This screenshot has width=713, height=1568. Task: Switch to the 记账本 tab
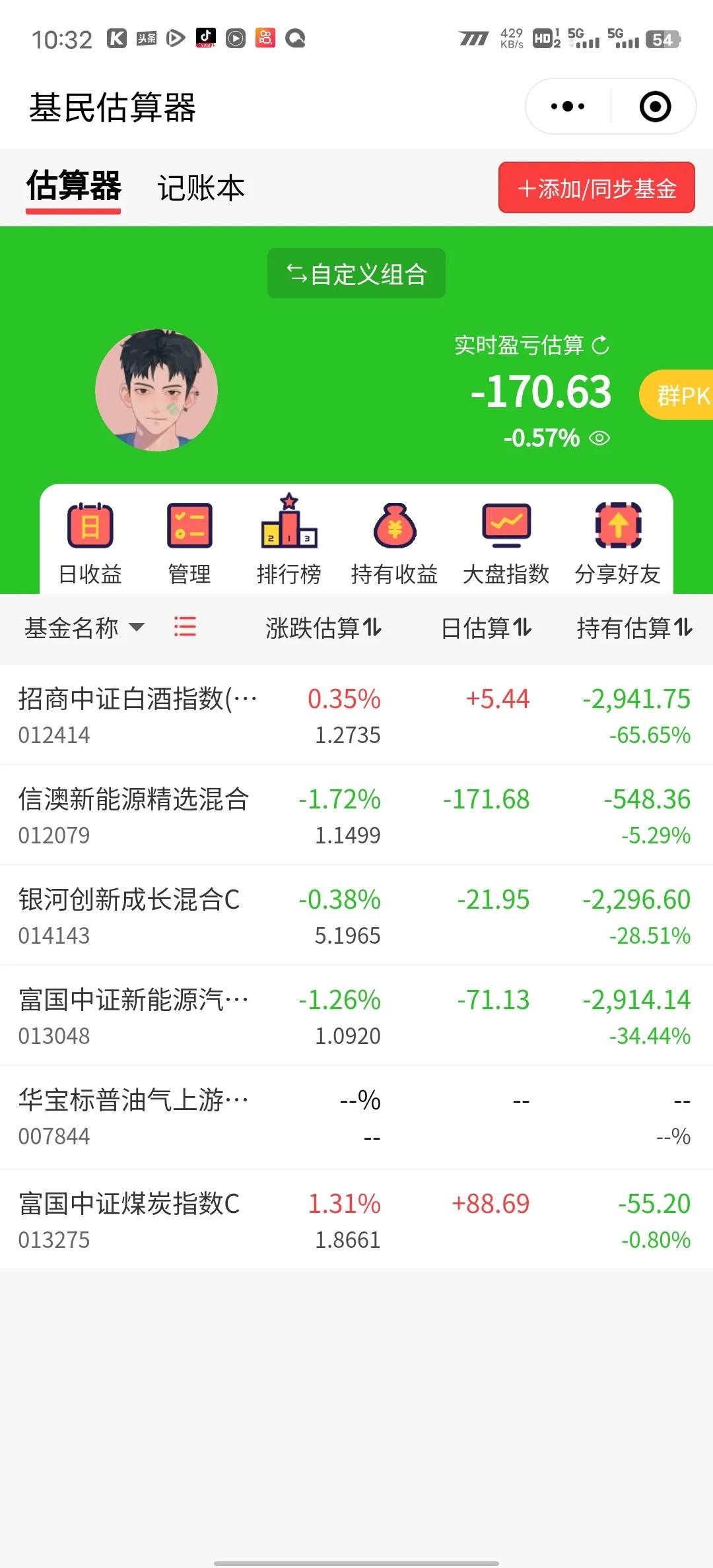pos(201,188)
